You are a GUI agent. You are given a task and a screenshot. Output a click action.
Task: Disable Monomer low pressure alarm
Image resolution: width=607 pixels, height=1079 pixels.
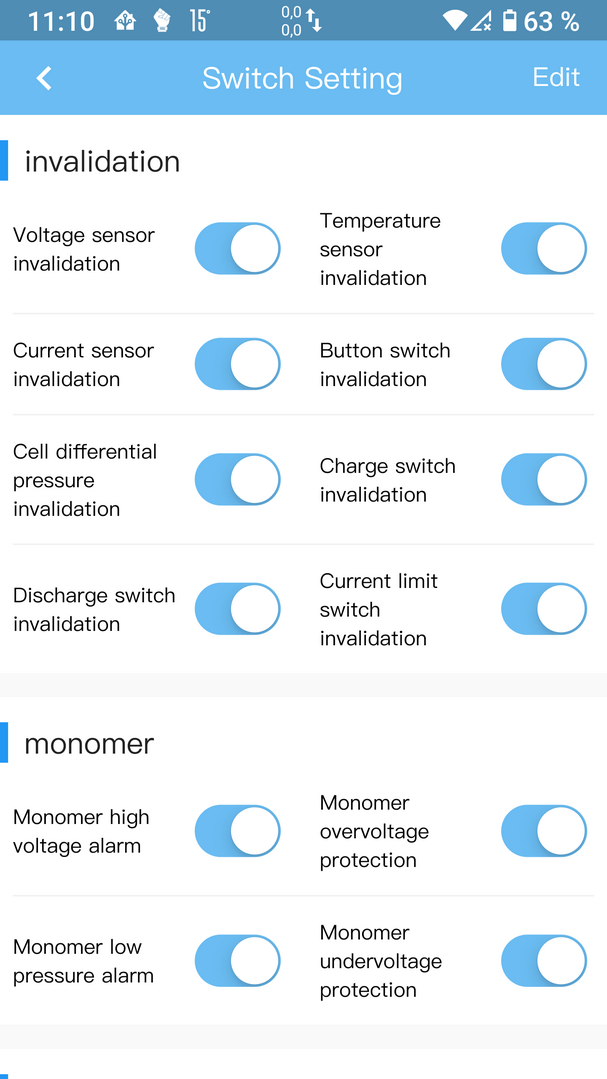(237, 961)
